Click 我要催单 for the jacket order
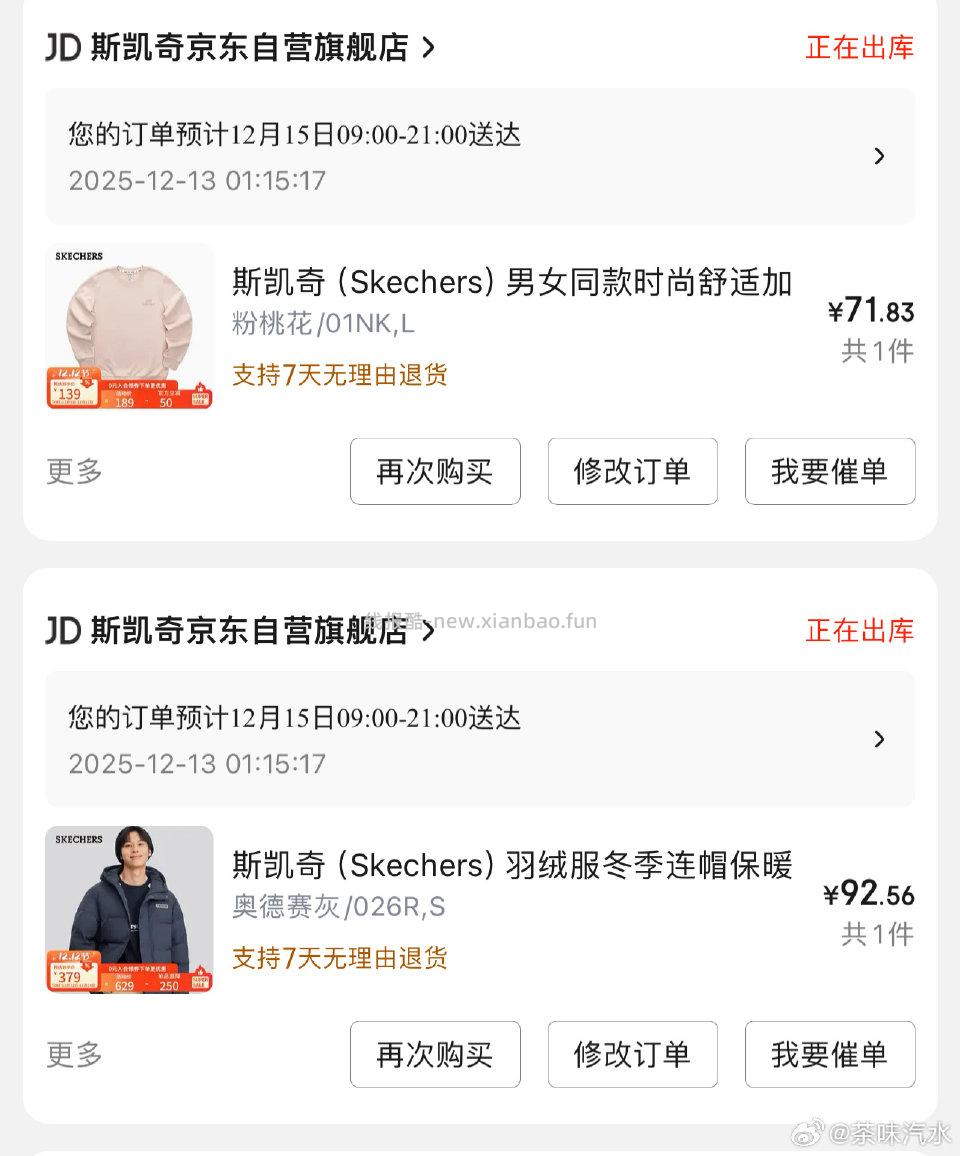960x1156 pixels. point(830,1055)
